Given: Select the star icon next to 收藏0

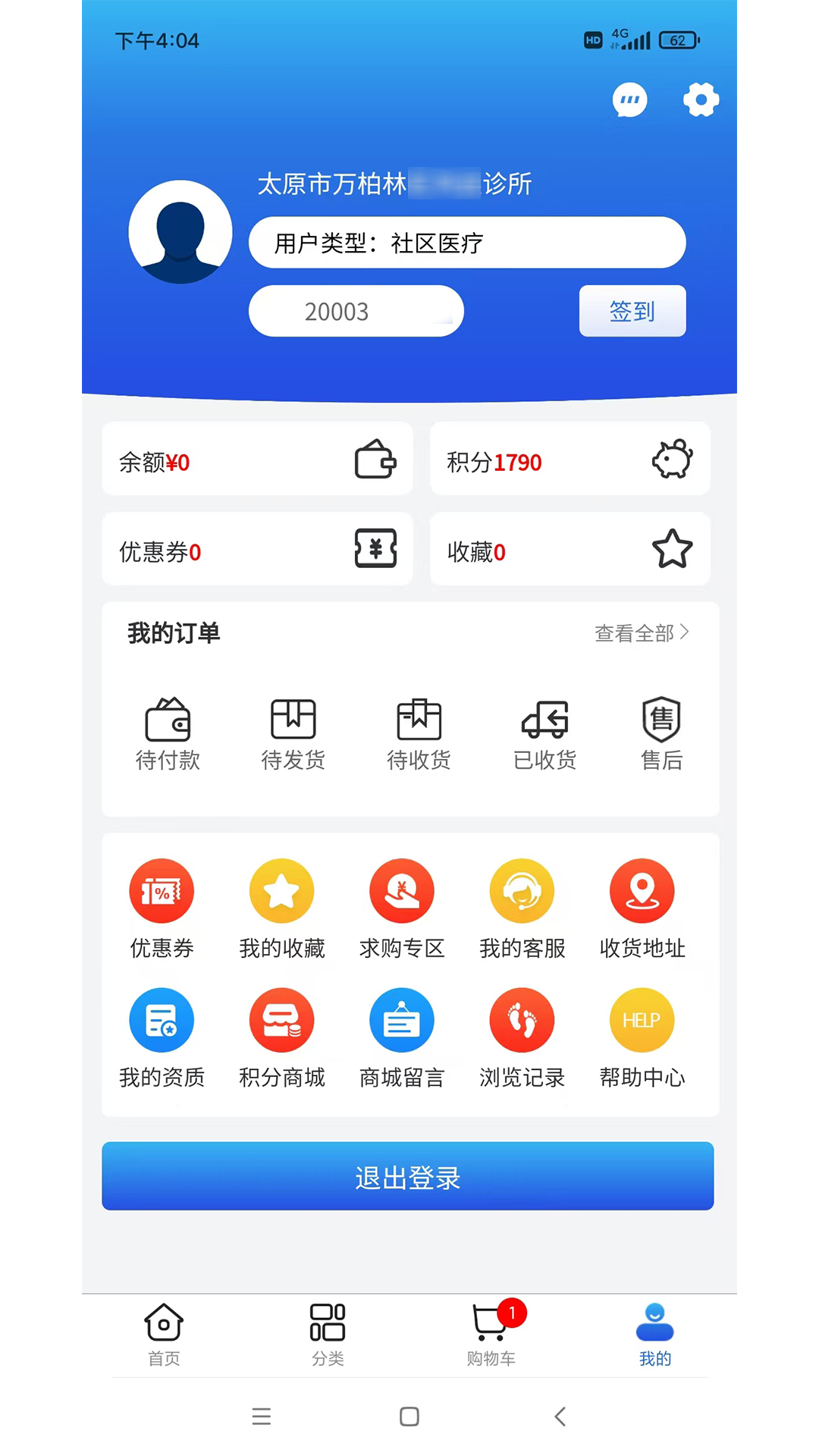Looking at the screenshot, I should (672, 548).
